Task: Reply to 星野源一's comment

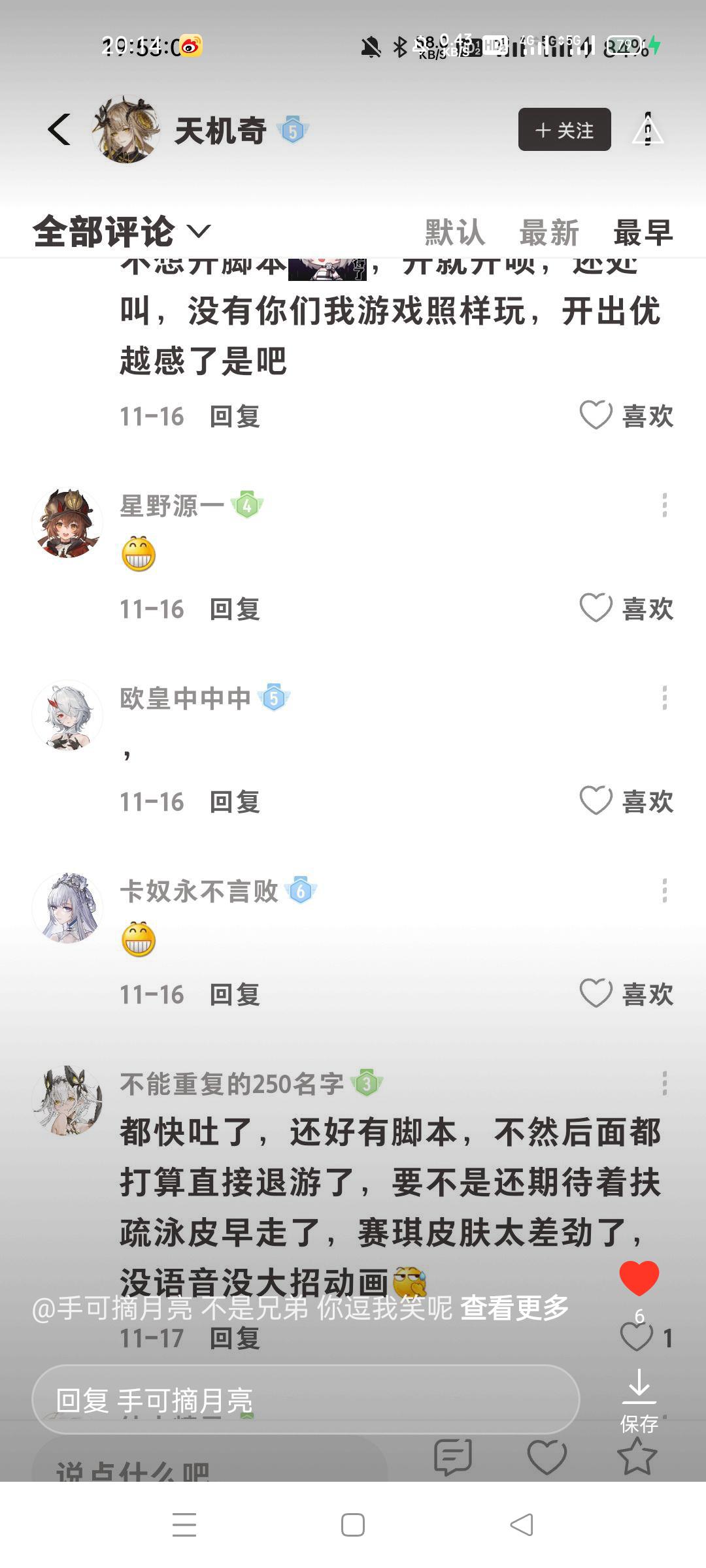Action: [235, 609]
